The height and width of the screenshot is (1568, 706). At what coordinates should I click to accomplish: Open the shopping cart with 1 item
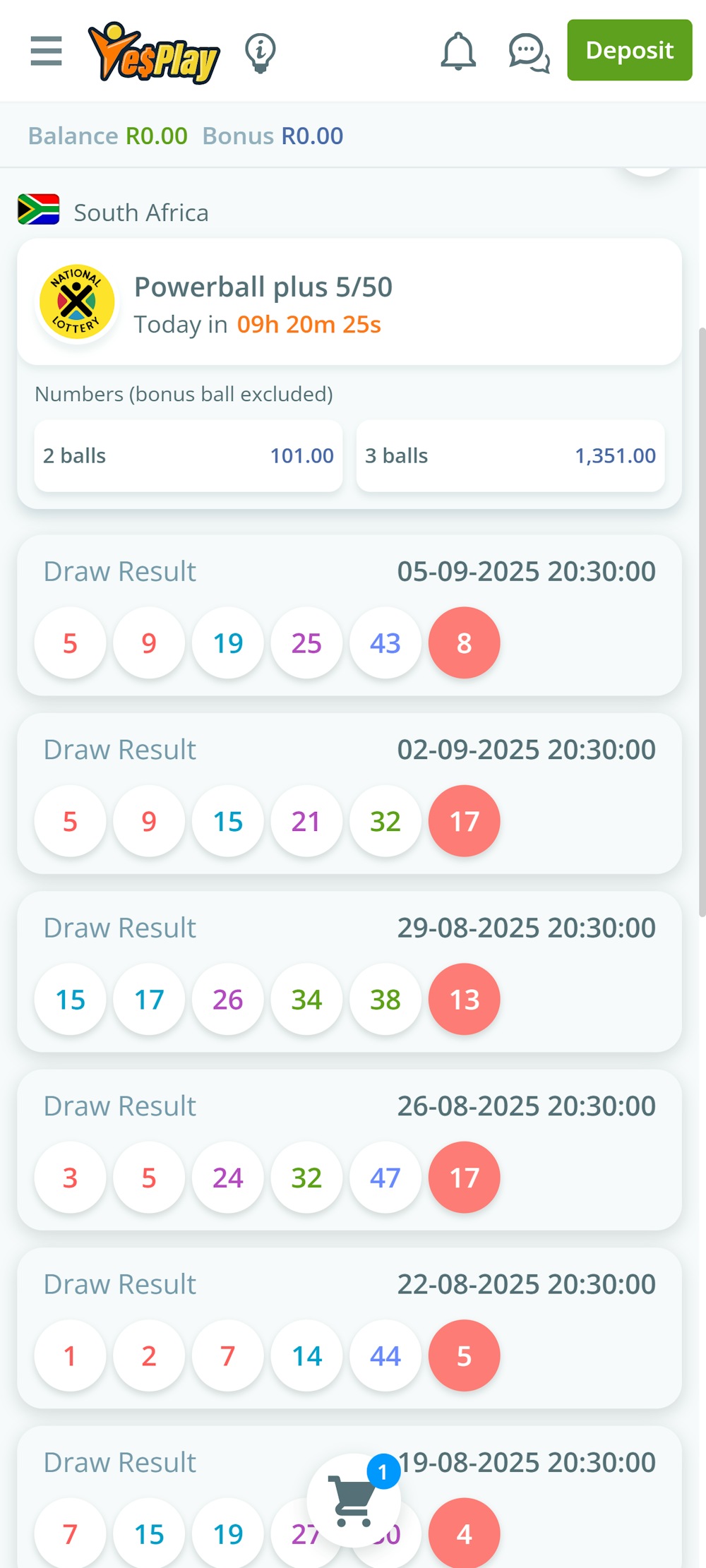354,1499
